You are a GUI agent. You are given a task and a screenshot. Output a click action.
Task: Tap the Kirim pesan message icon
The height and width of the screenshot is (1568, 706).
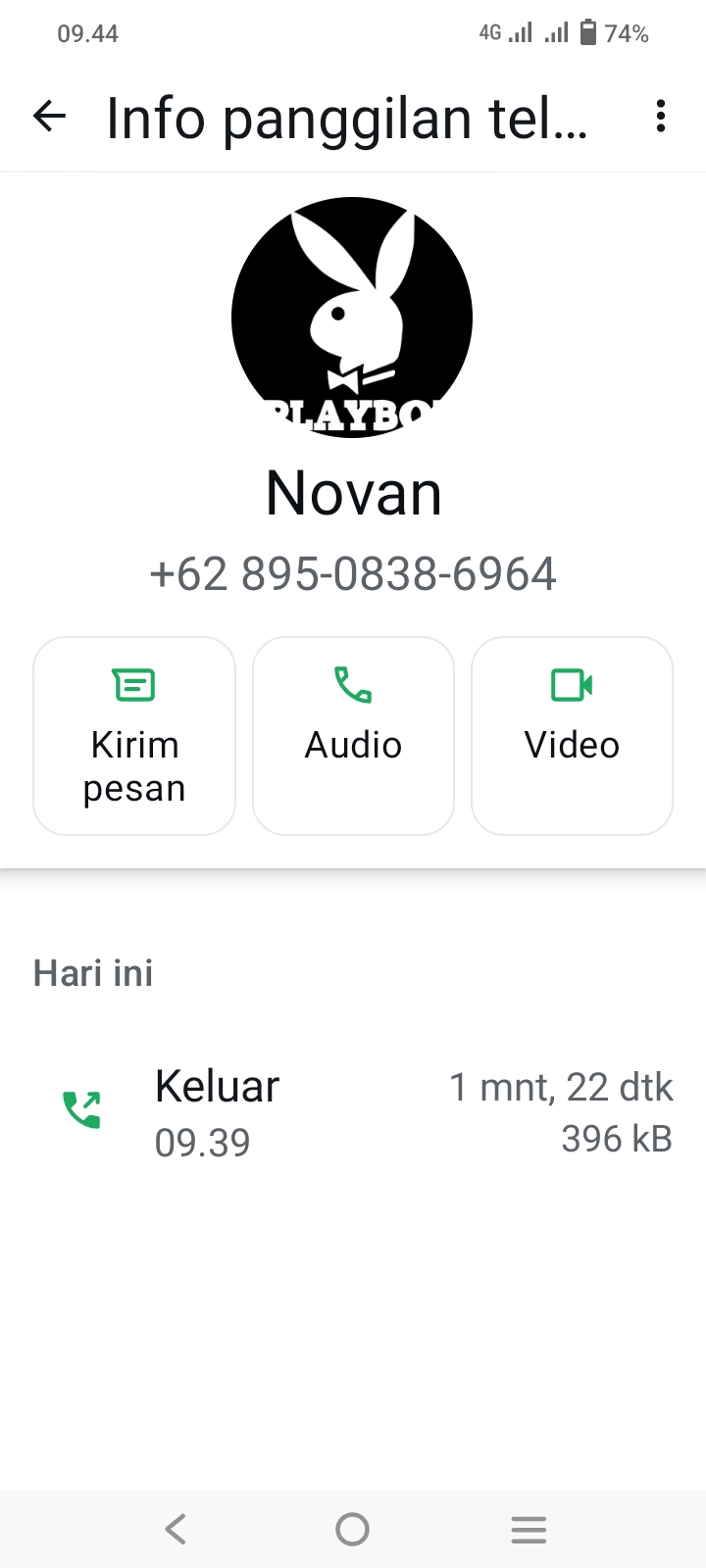click(x=133, y=685)
